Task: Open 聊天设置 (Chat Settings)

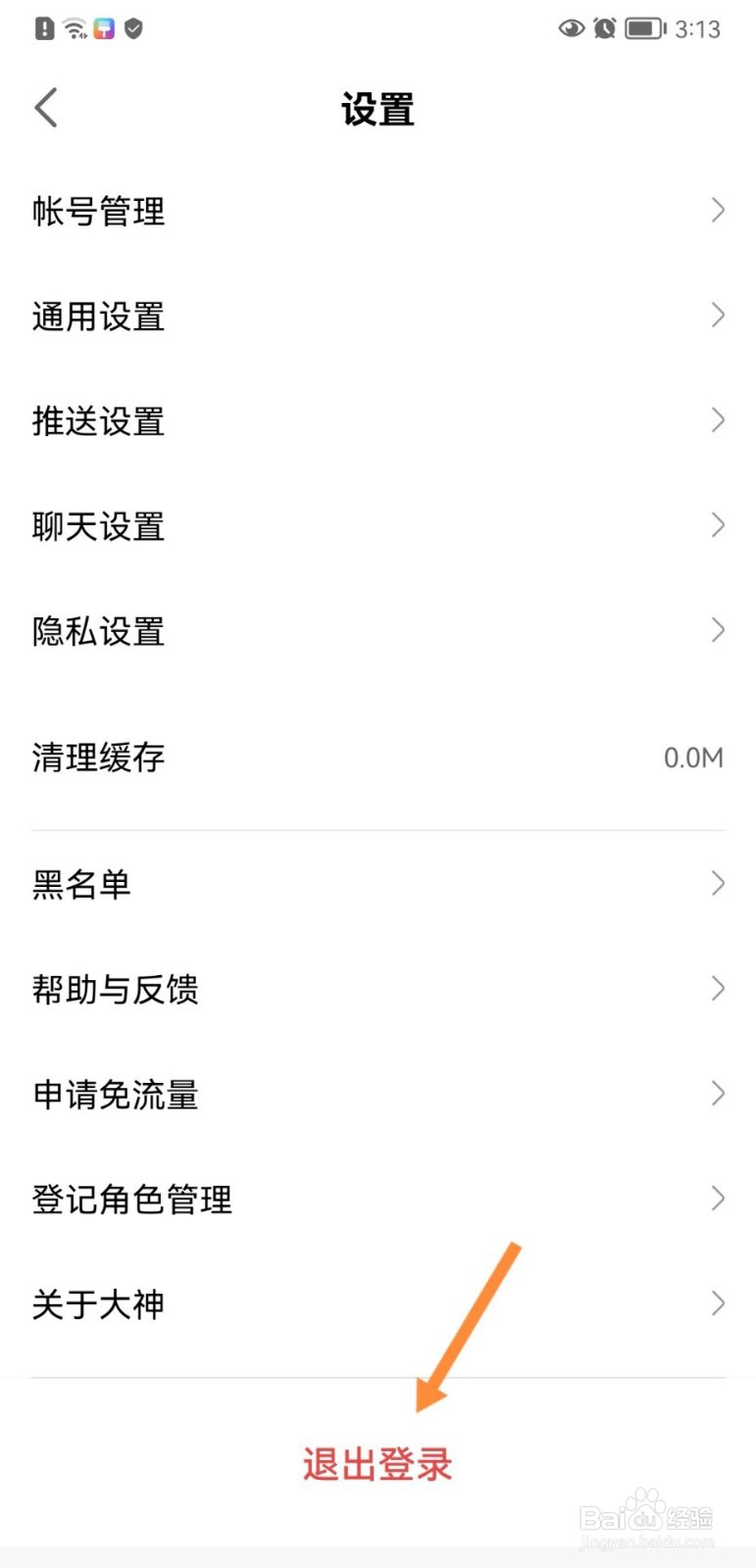Action: tap(97, 526)
